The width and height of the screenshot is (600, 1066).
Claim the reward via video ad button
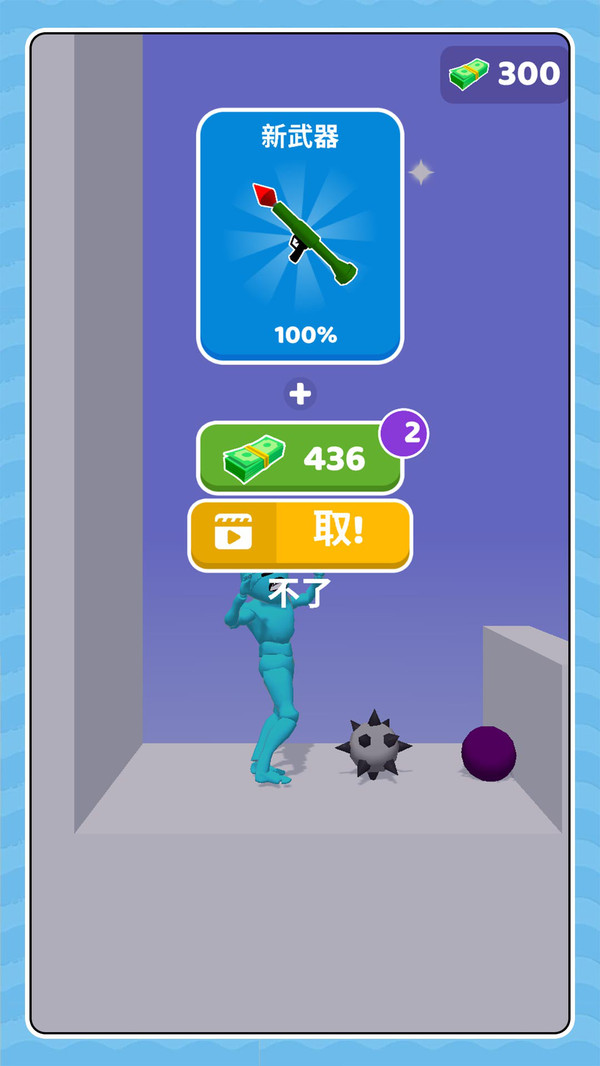click(300, 535)
